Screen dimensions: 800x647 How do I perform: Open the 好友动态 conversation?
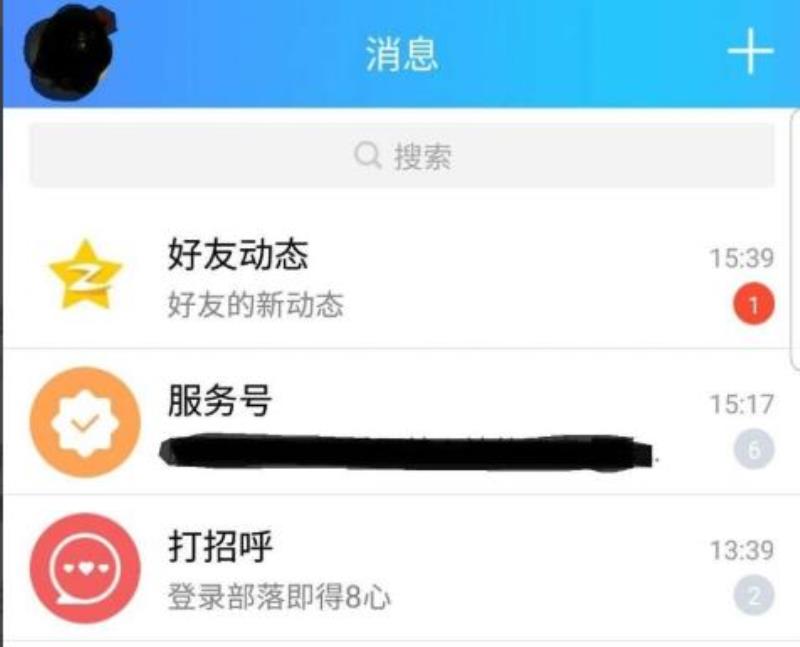pyautogui.click(x=400, y=278)
